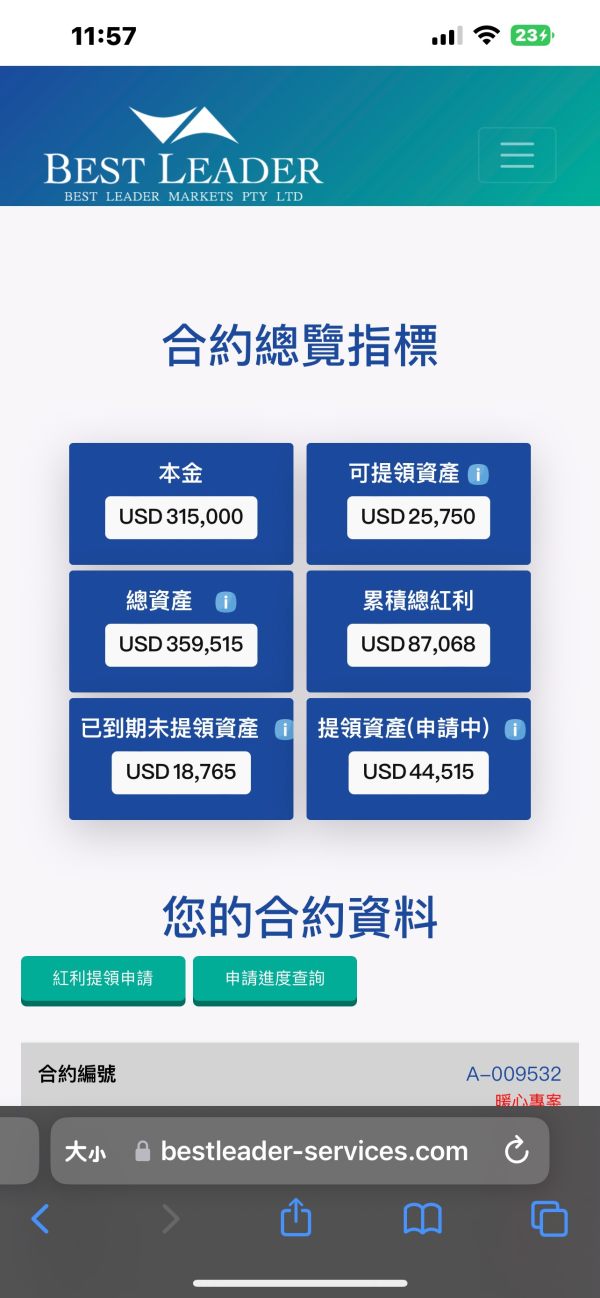Tap the 紅利提領申請 button

(x=103, y=979)
